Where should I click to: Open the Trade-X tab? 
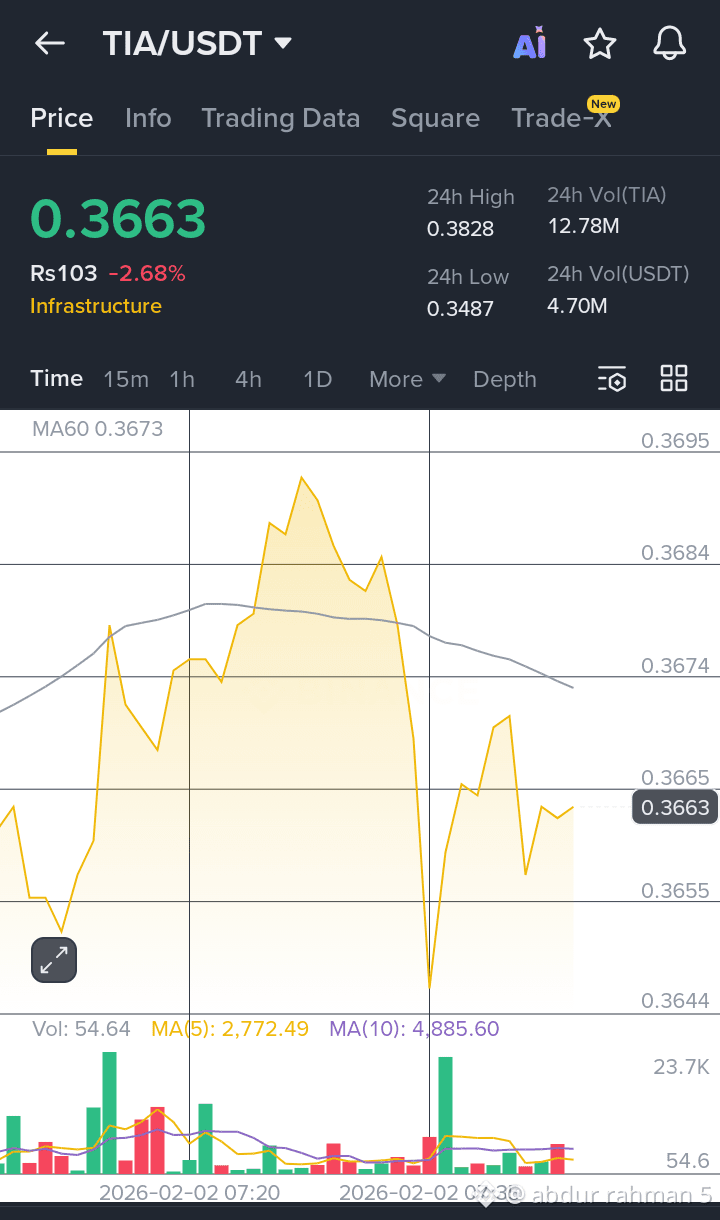coord(561,118)
